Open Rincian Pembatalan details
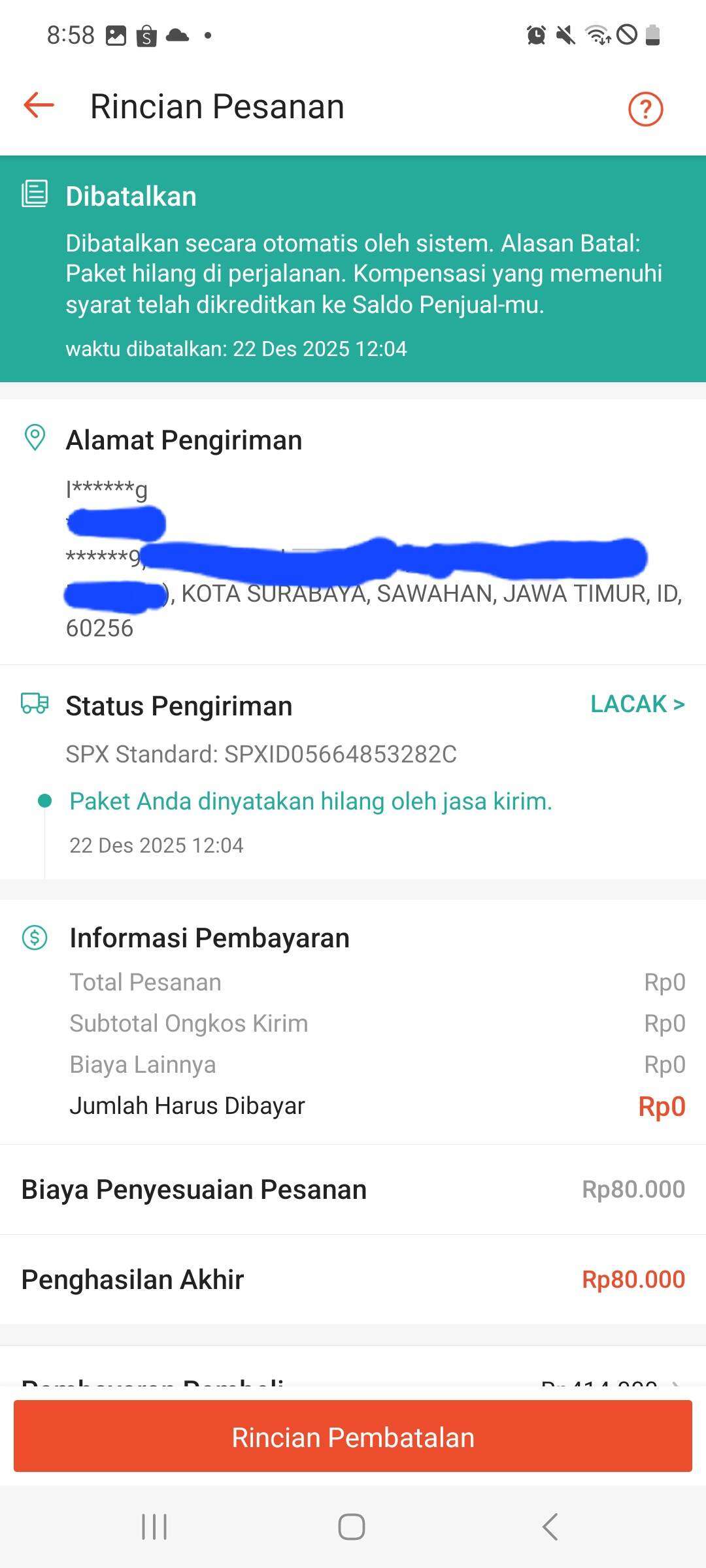This screenshot has width=706, height=1568. (x=353, y=1437)
